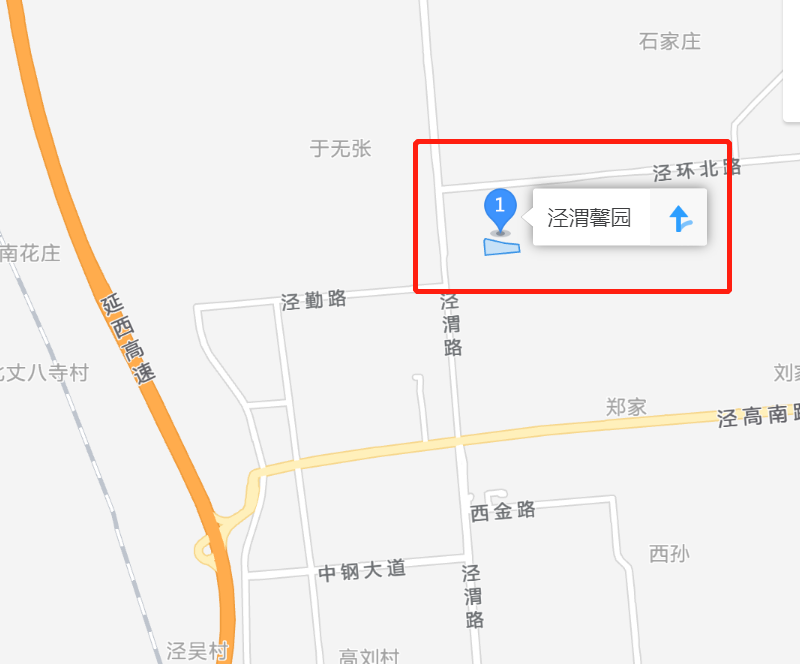This screenshot has height=664, width=800.
Task: Start navigation with the blue direction arrow
Action: point(680,218)
